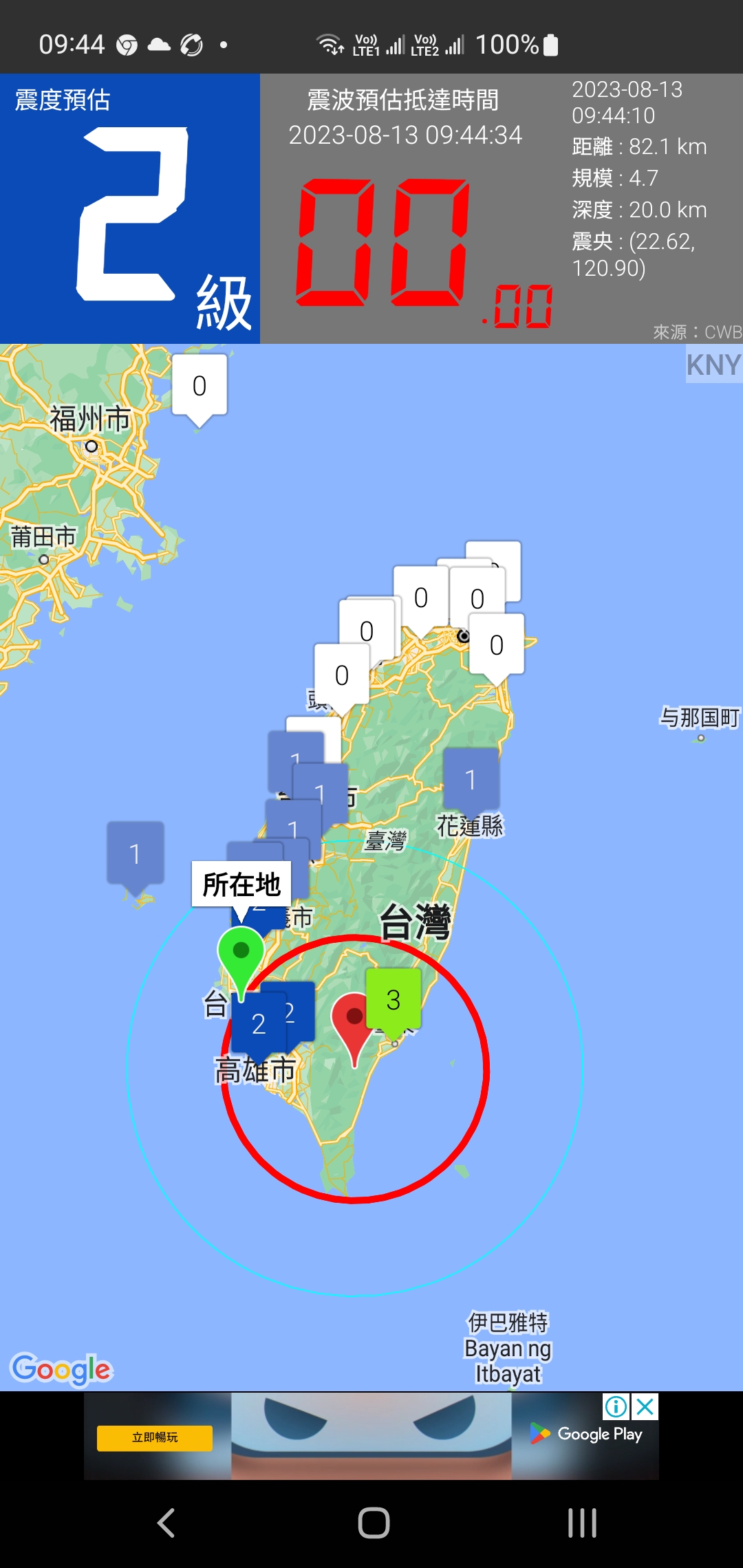
Task: Open the ad info icon
Action: click(x=616, y=1407)
